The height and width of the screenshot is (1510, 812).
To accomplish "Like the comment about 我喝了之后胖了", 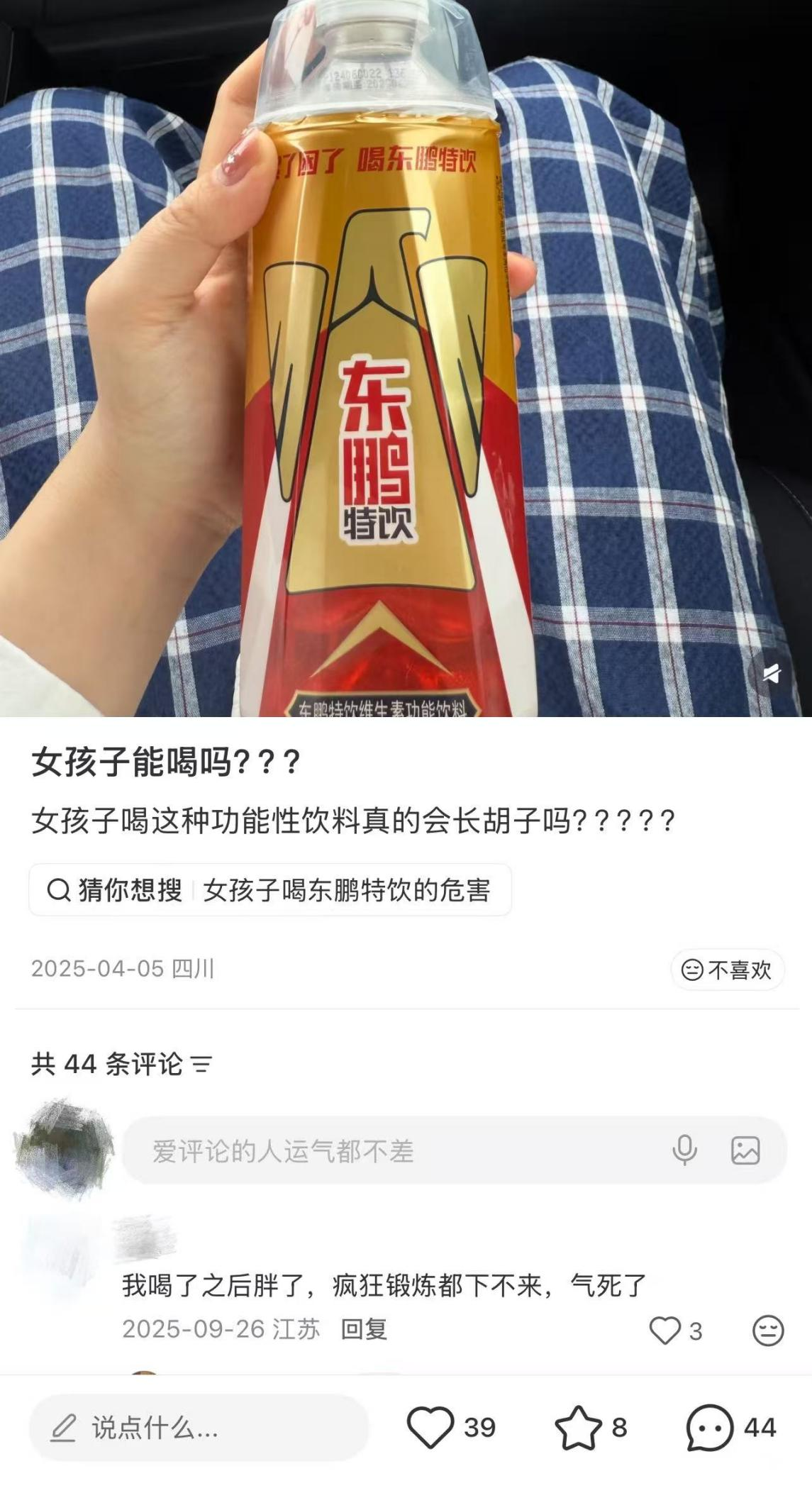I will click(665, 1331).
